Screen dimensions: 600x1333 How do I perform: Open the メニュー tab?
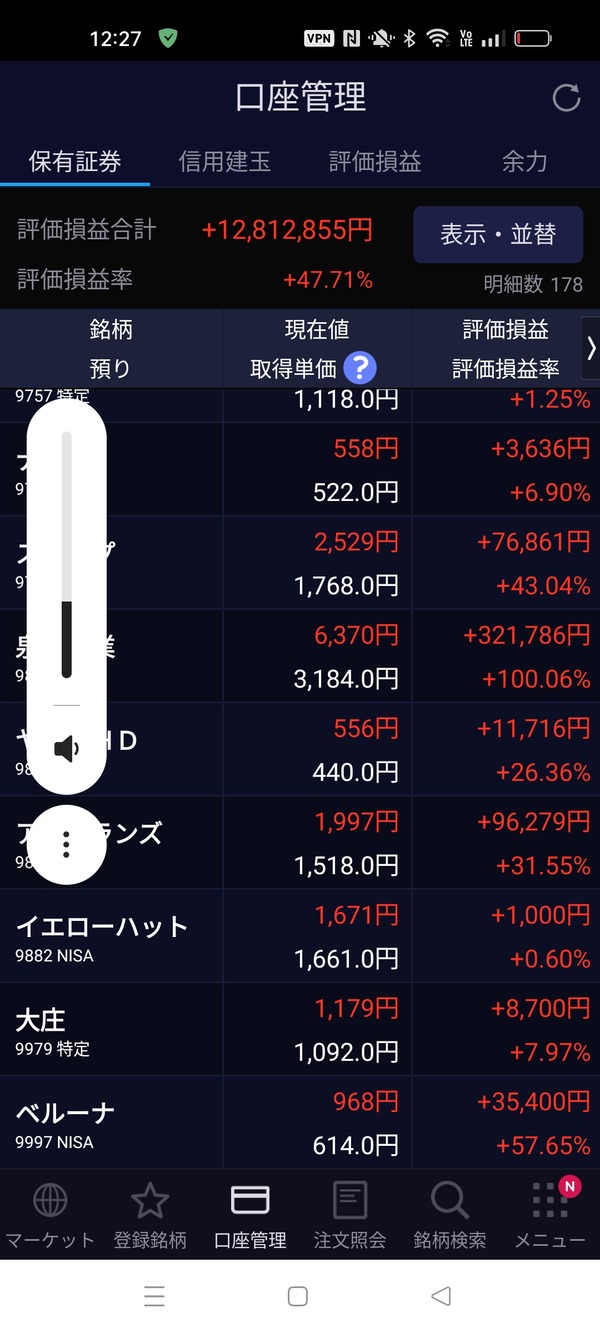coord(550,1215)
